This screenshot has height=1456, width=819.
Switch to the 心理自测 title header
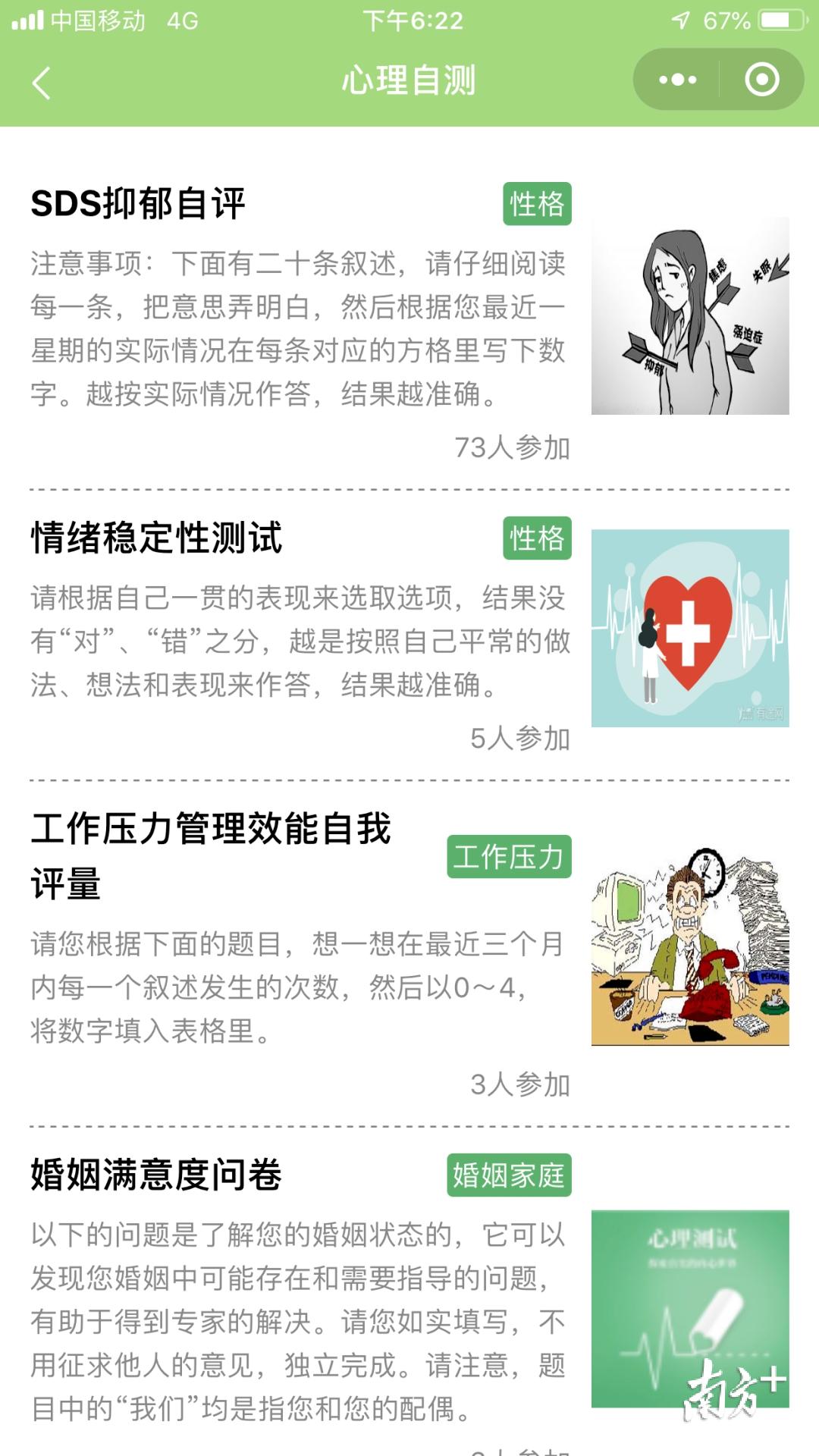(x=409, y=79)
